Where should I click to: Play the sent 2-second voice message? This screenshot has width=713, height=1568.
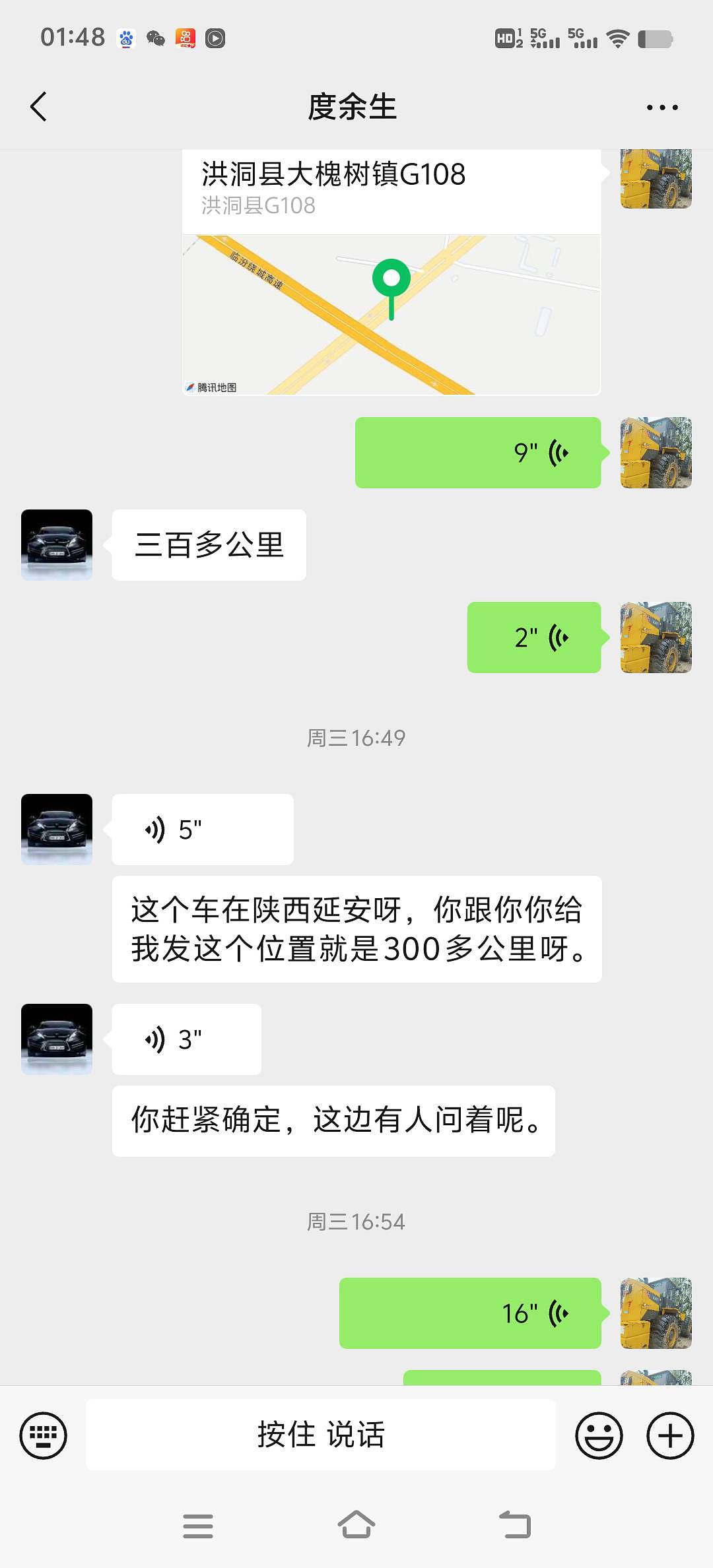(533, 637)
